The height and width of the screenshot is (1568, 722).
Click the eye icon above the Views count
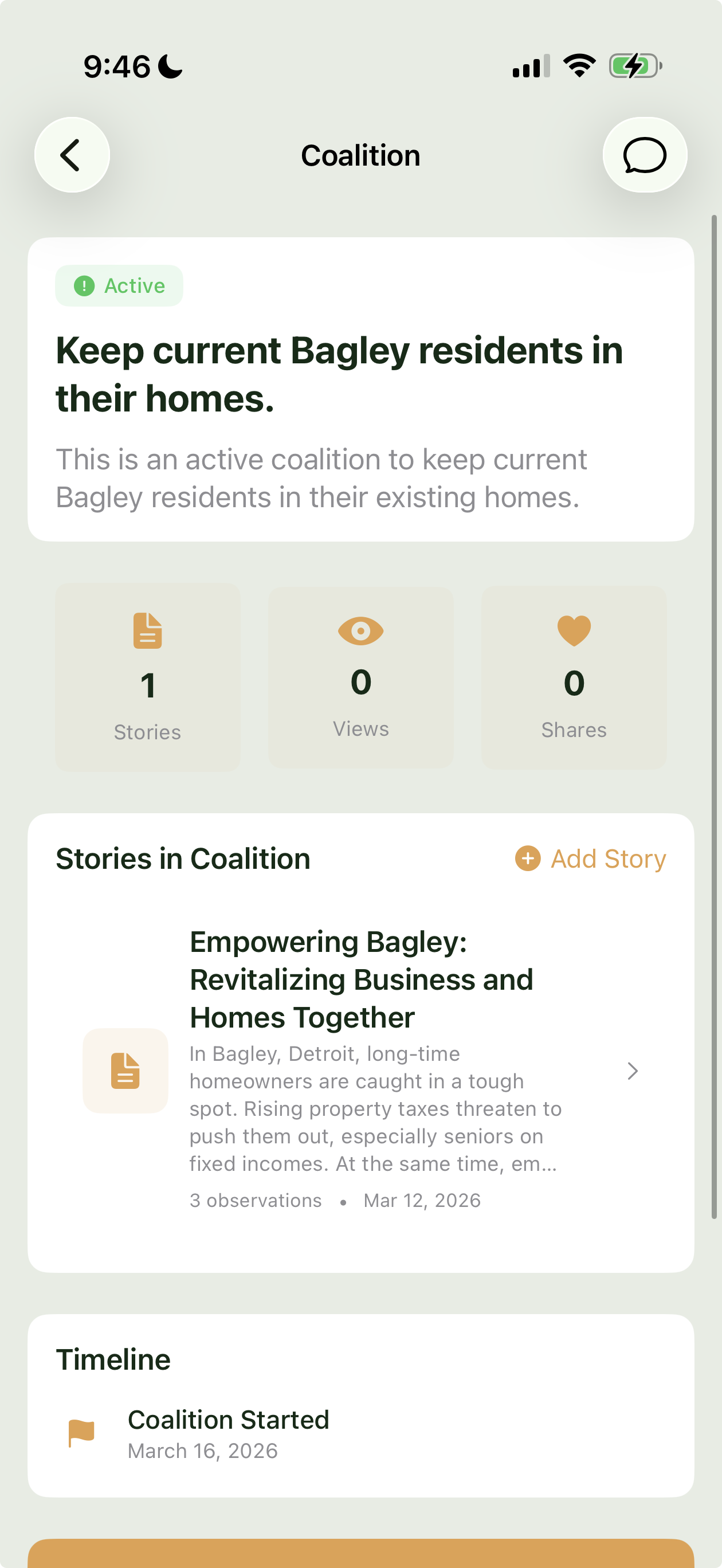(360, 631)
